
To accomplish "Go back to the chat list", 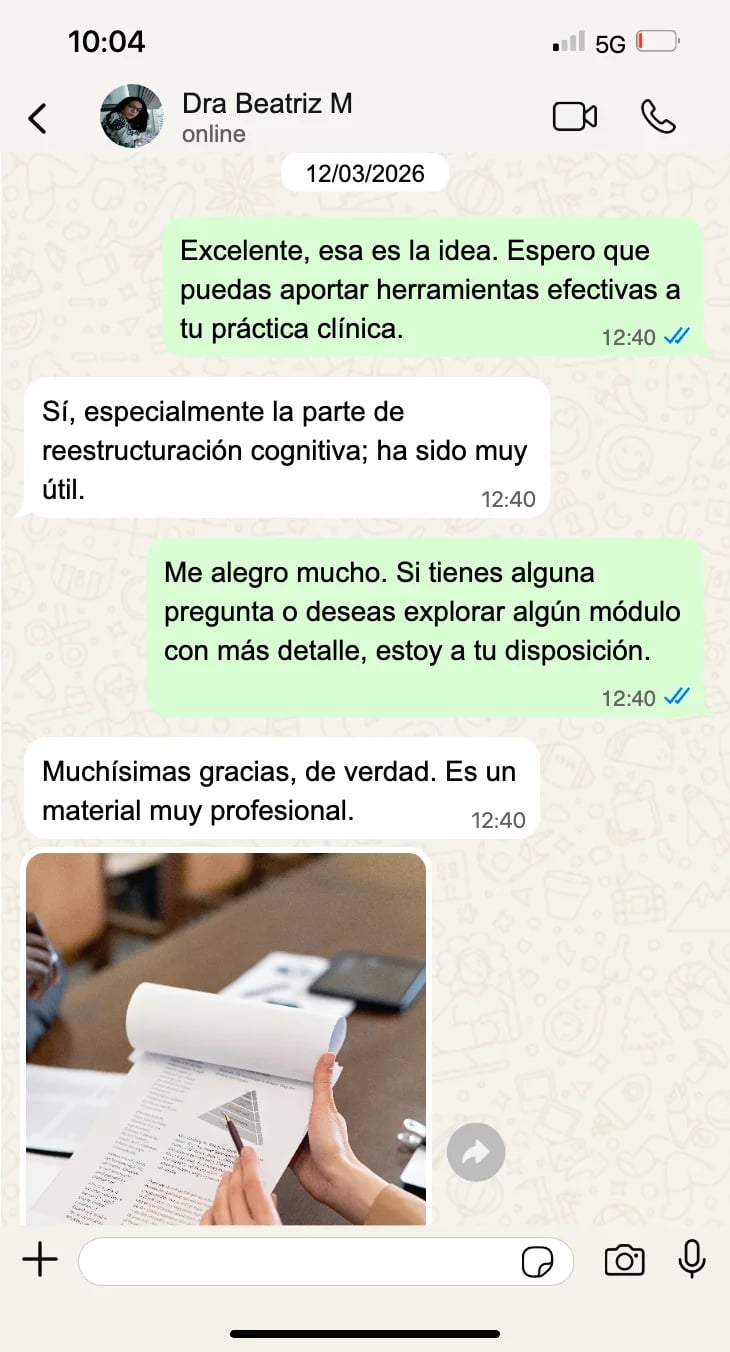I will pyautogui.click(x=37, y=118).
